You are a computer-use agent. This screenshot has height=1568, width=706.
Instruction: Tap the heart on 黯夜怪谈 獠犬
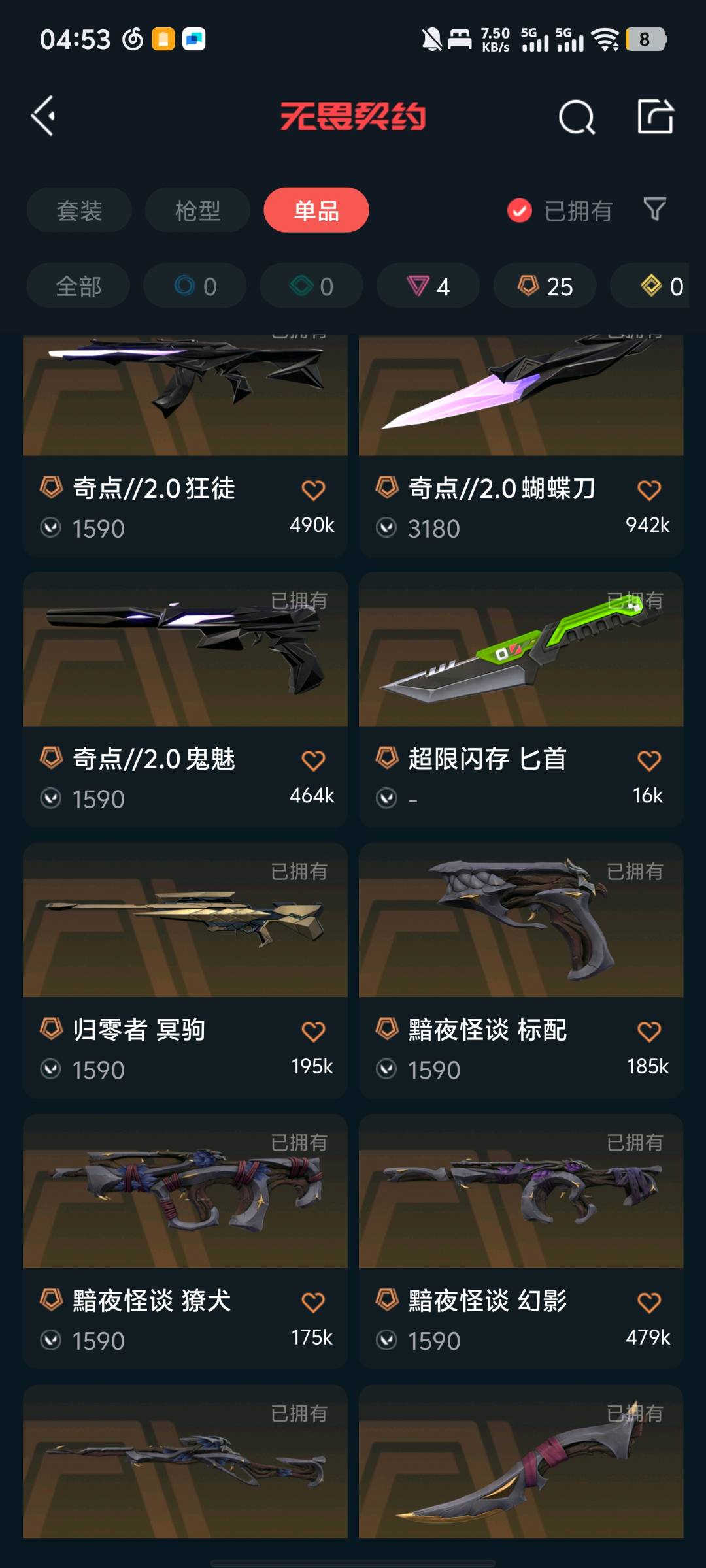pos(313,1302)
